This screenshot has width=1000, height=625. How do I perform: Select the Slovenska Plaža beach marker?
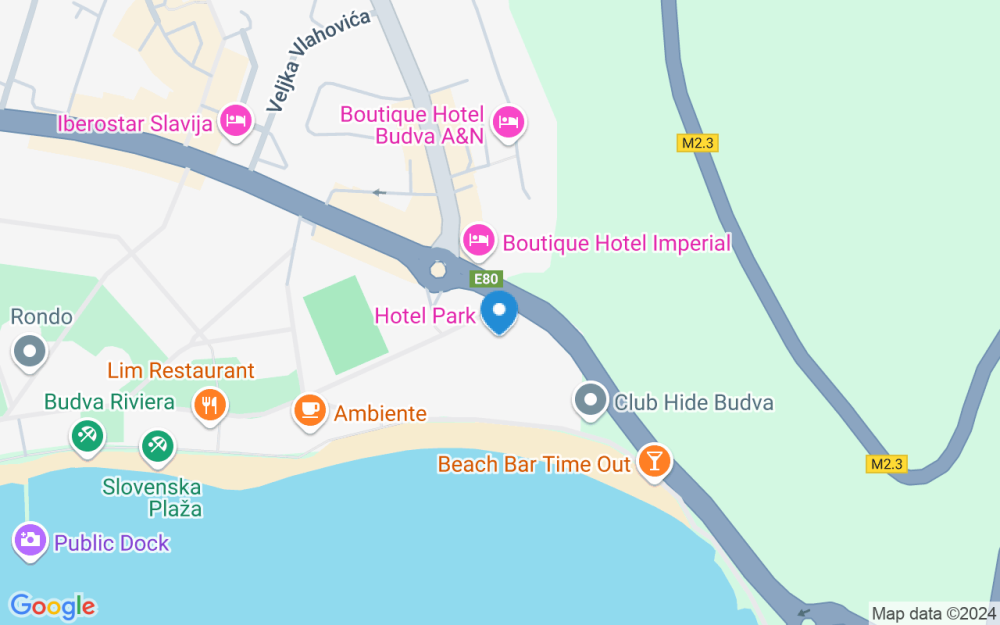(x=156, y=445)
